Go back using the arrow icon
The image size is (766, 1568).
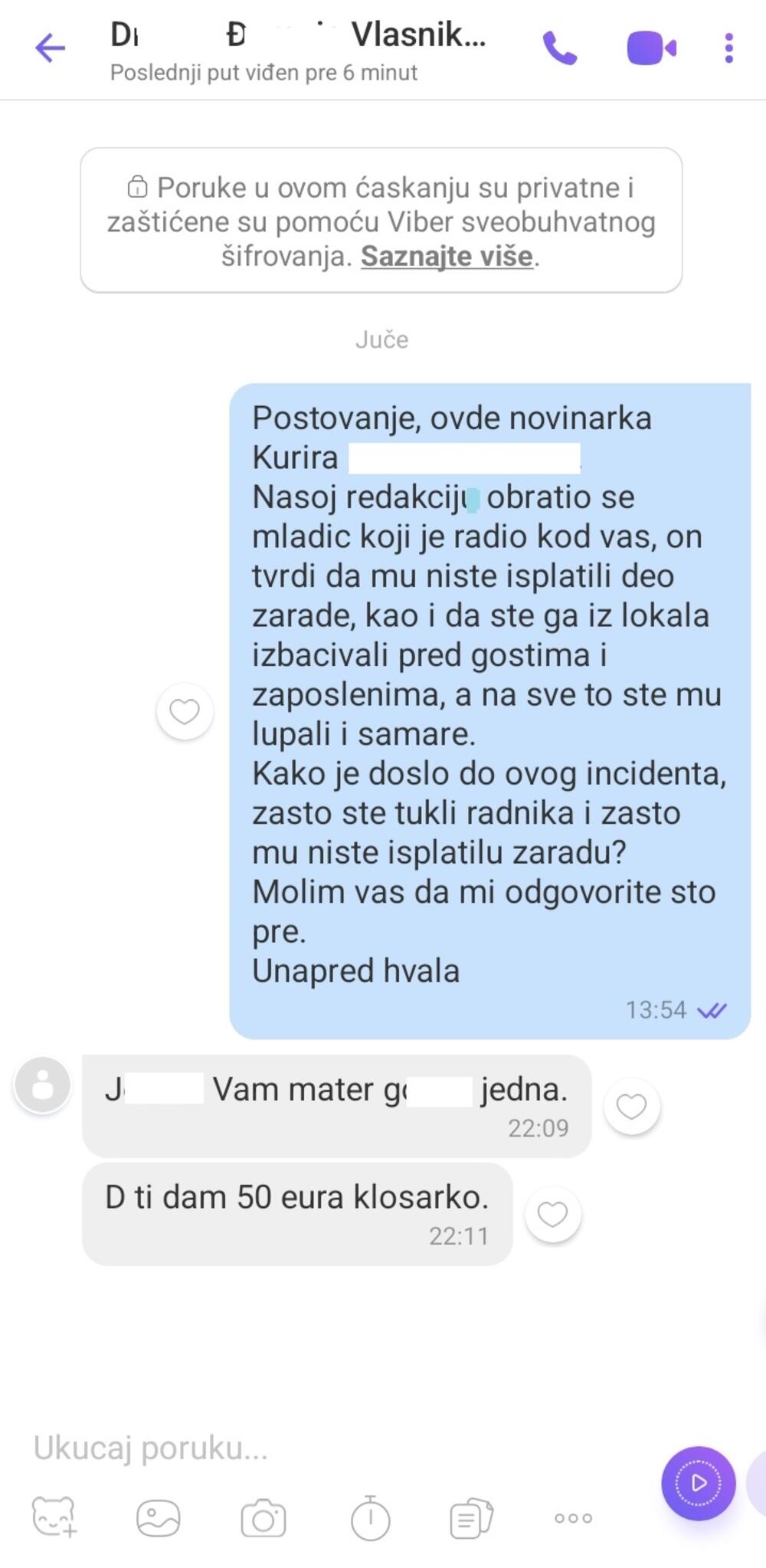click(51, 48)
